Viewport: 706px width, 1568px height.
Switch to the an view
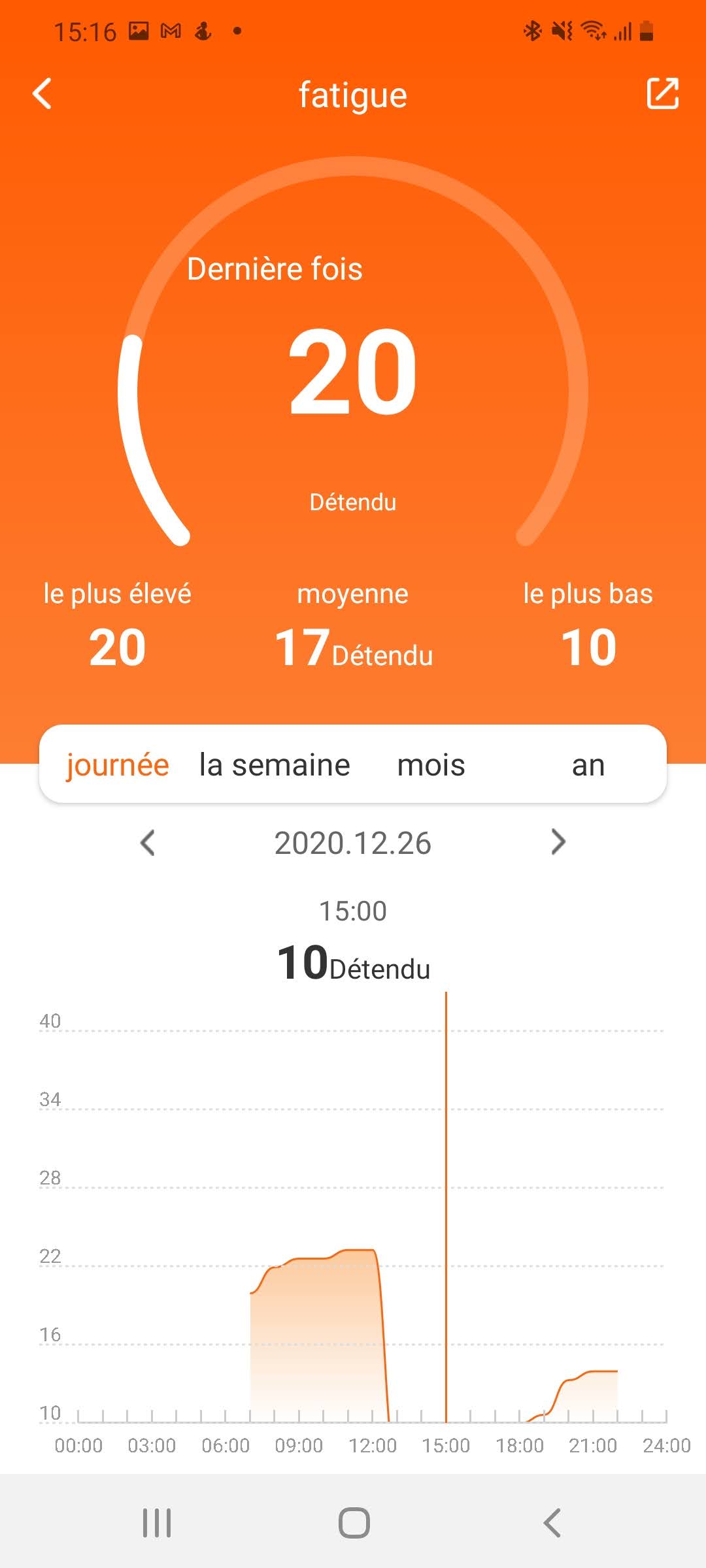(588, 765)
